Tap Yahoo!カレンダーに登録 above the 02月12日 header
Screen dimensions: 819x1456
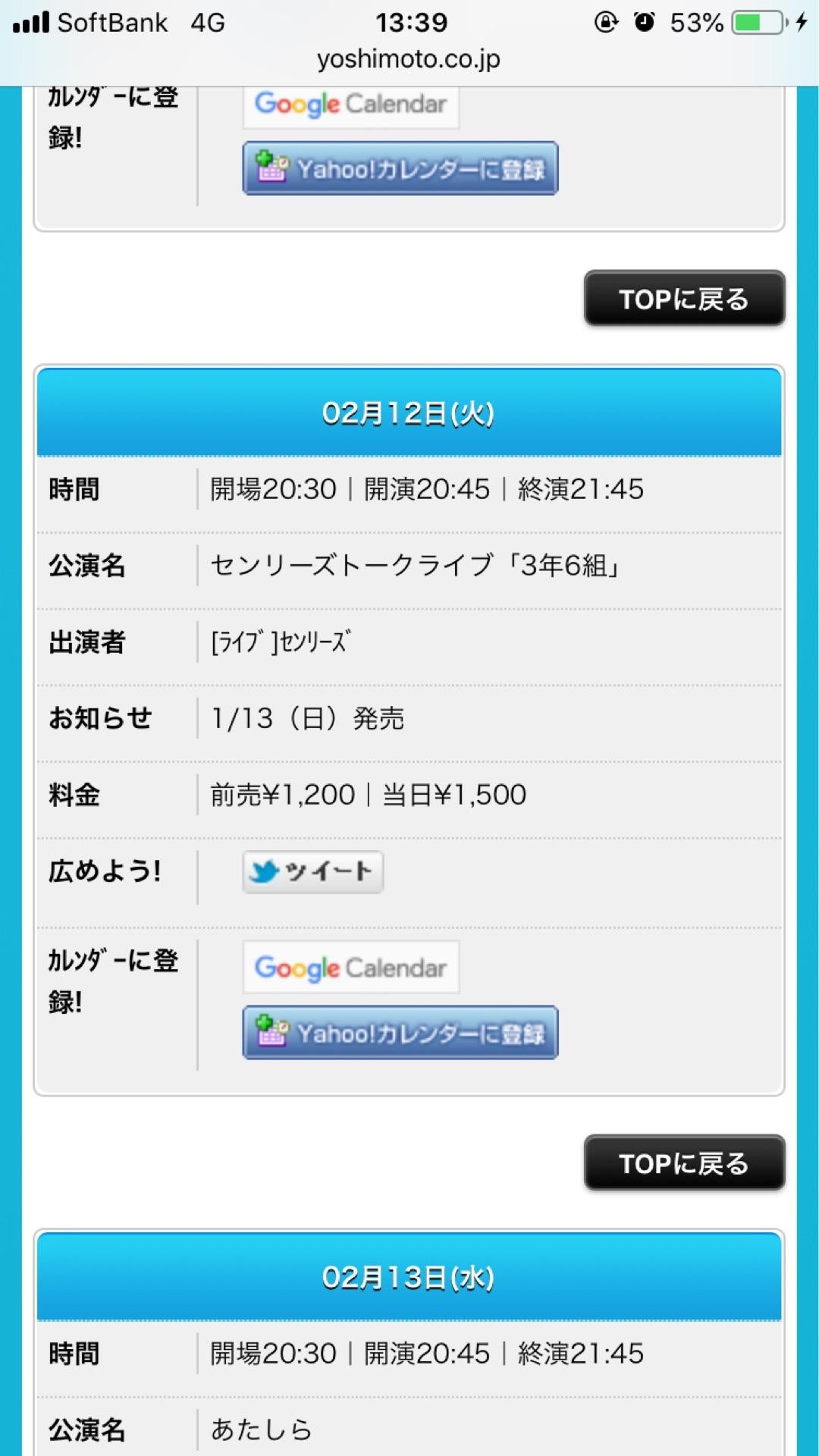pyautogui.click(x=400, y=168)
